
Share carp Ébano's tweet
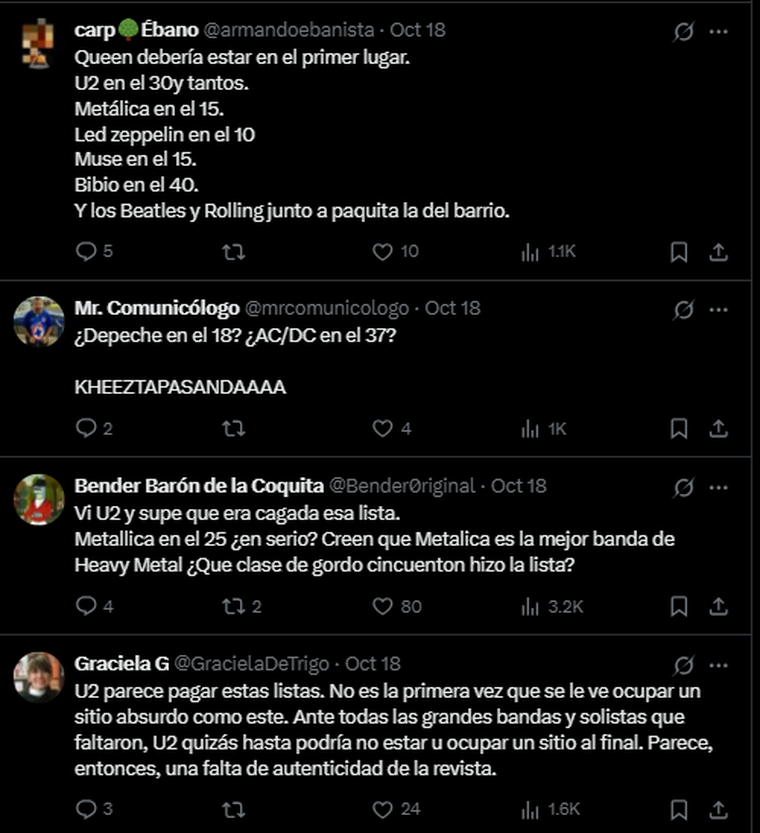pyautogui.click(x=718, y=252)
